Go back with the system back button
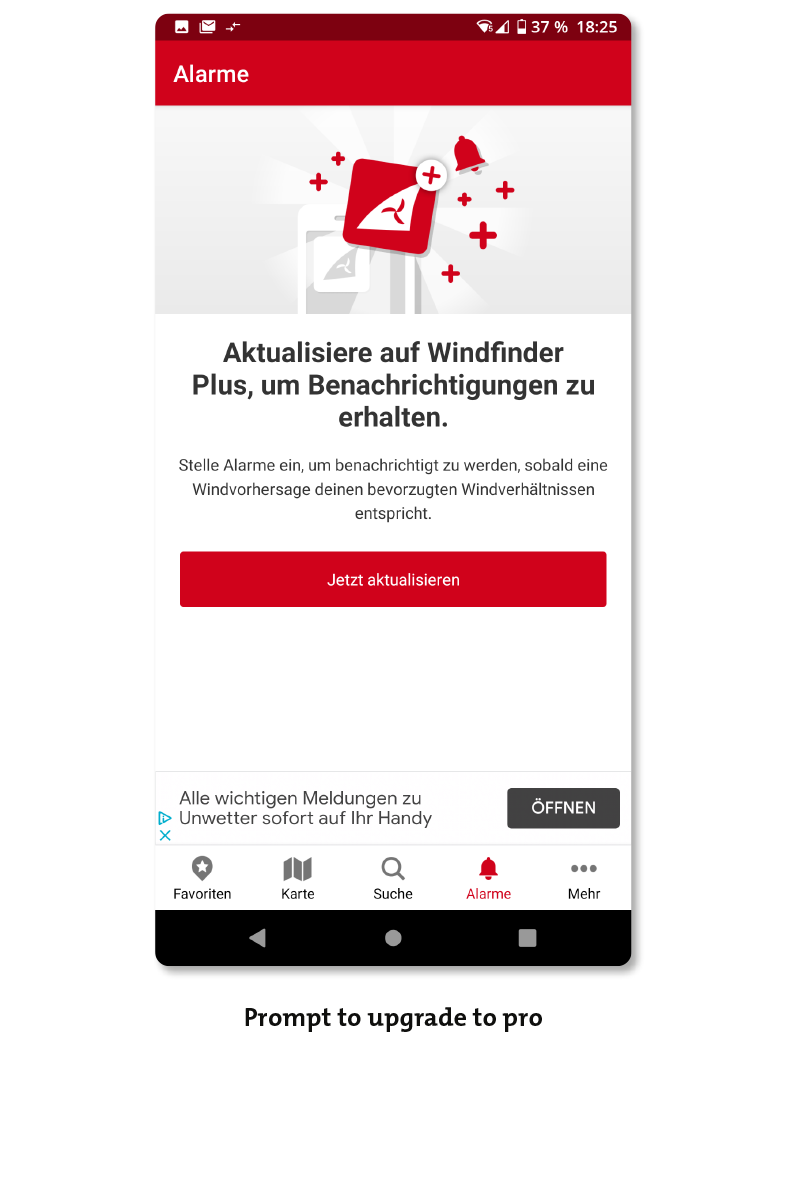Screen dimensions: 800x1200 [258, 938]
